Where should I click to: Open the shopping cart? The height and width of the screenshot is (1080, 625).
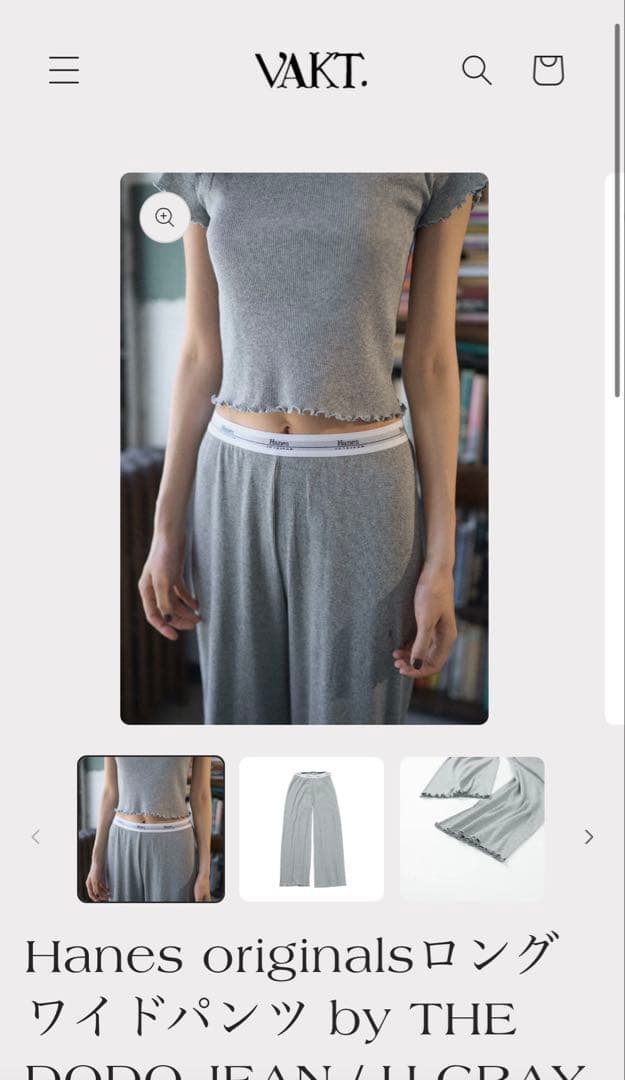(x=548, y=70)
